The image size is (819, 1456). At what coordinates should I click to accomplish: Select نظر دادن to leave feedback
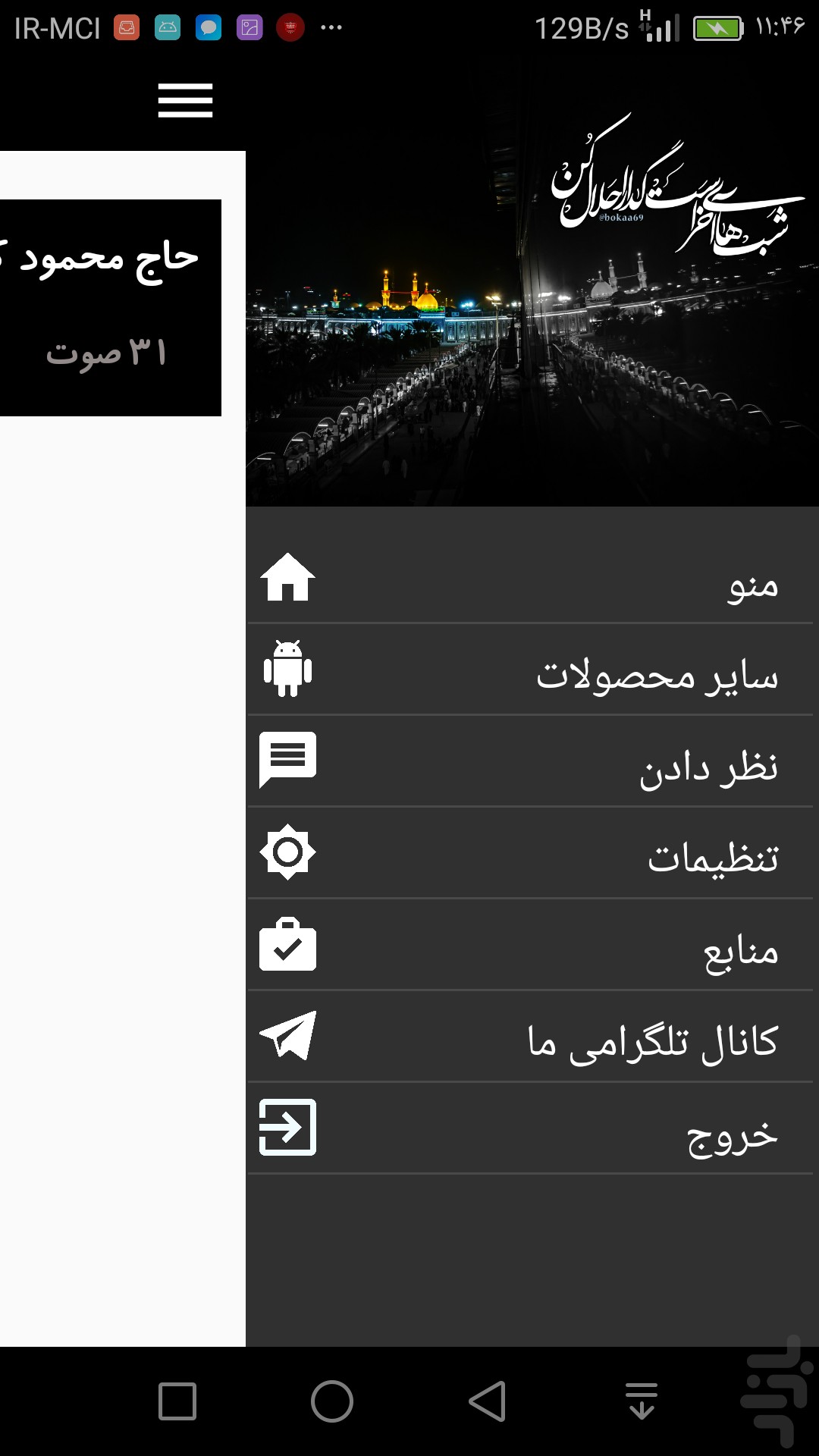[531, 761]
